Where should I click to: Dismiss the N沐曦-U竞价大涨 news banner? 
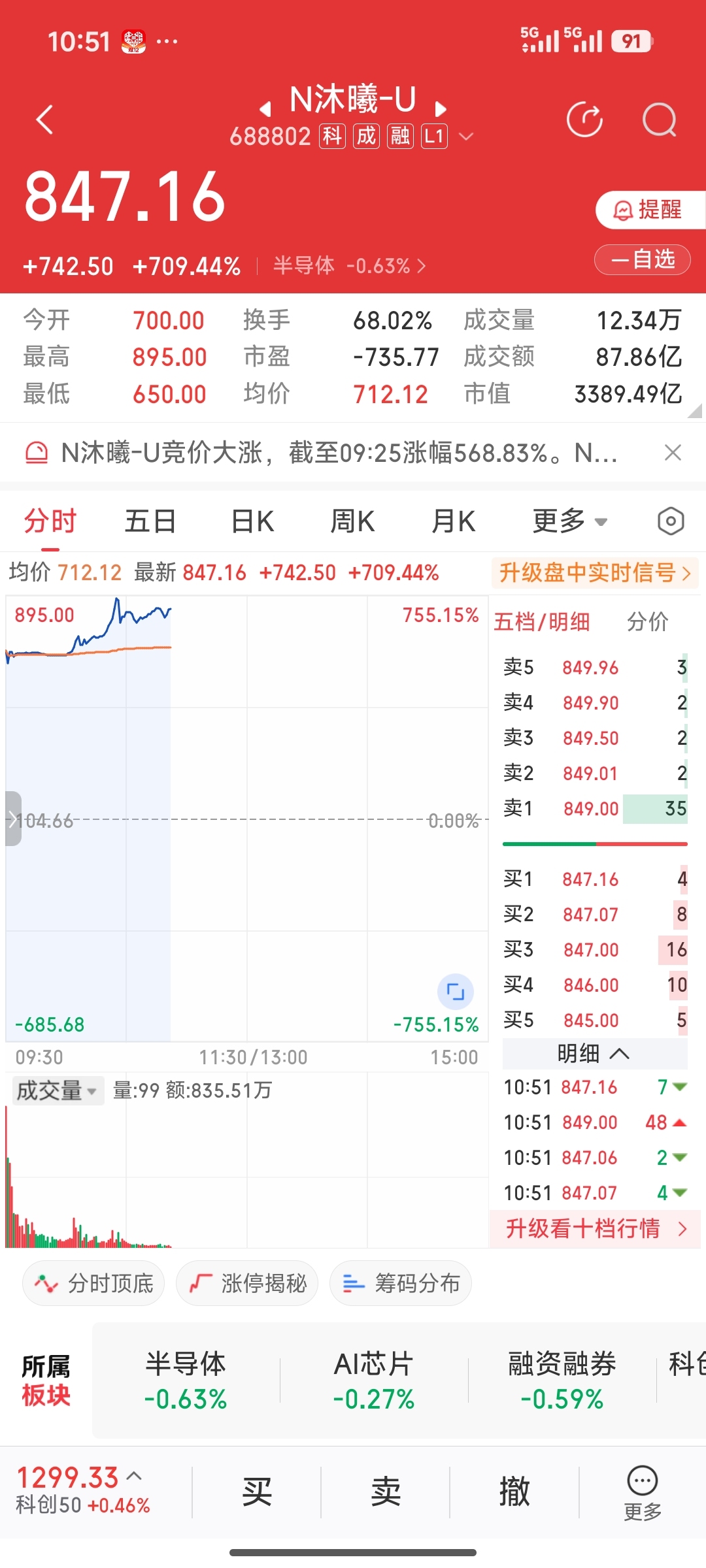click(673, 452)
